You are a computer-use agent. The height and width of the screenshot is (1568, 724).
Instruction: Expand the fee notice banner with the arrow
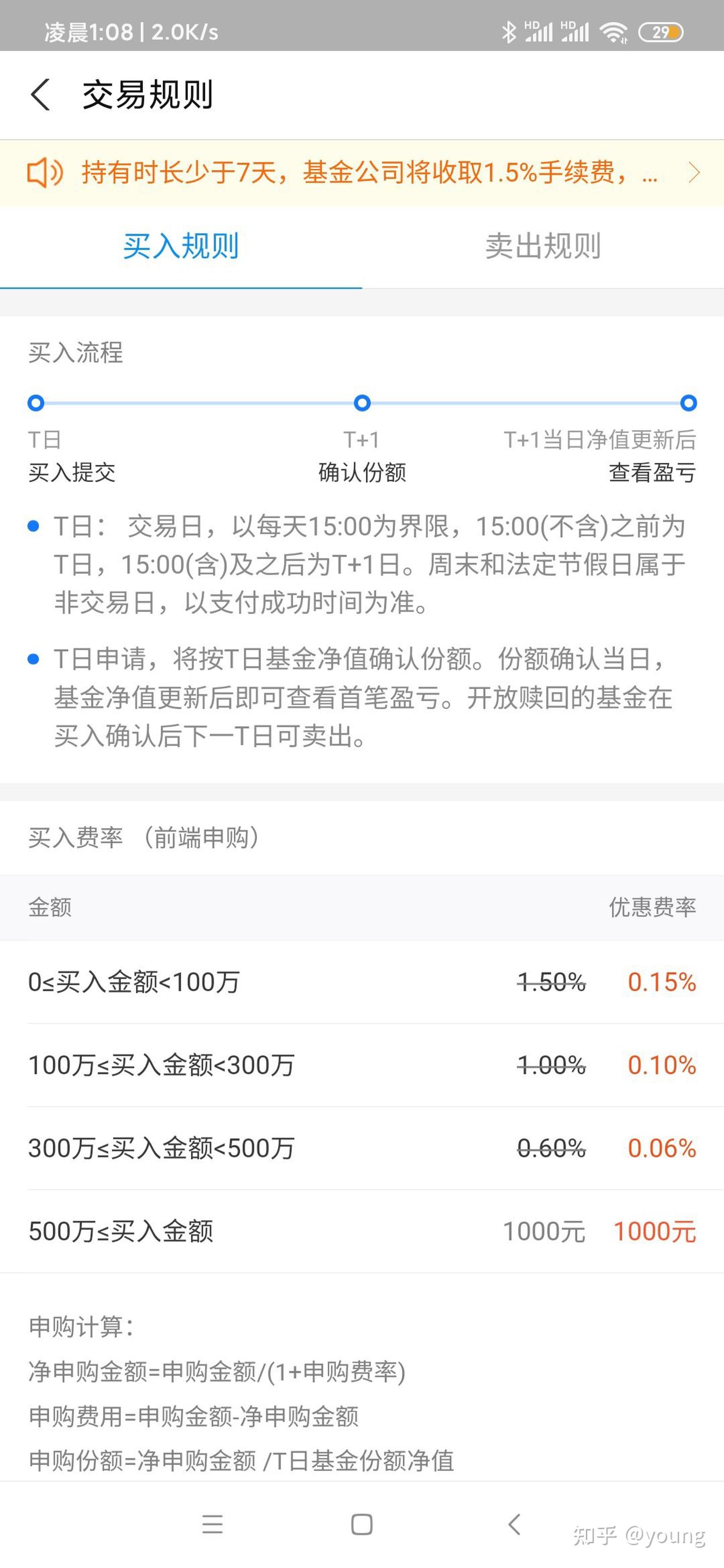tap(693, 173)
